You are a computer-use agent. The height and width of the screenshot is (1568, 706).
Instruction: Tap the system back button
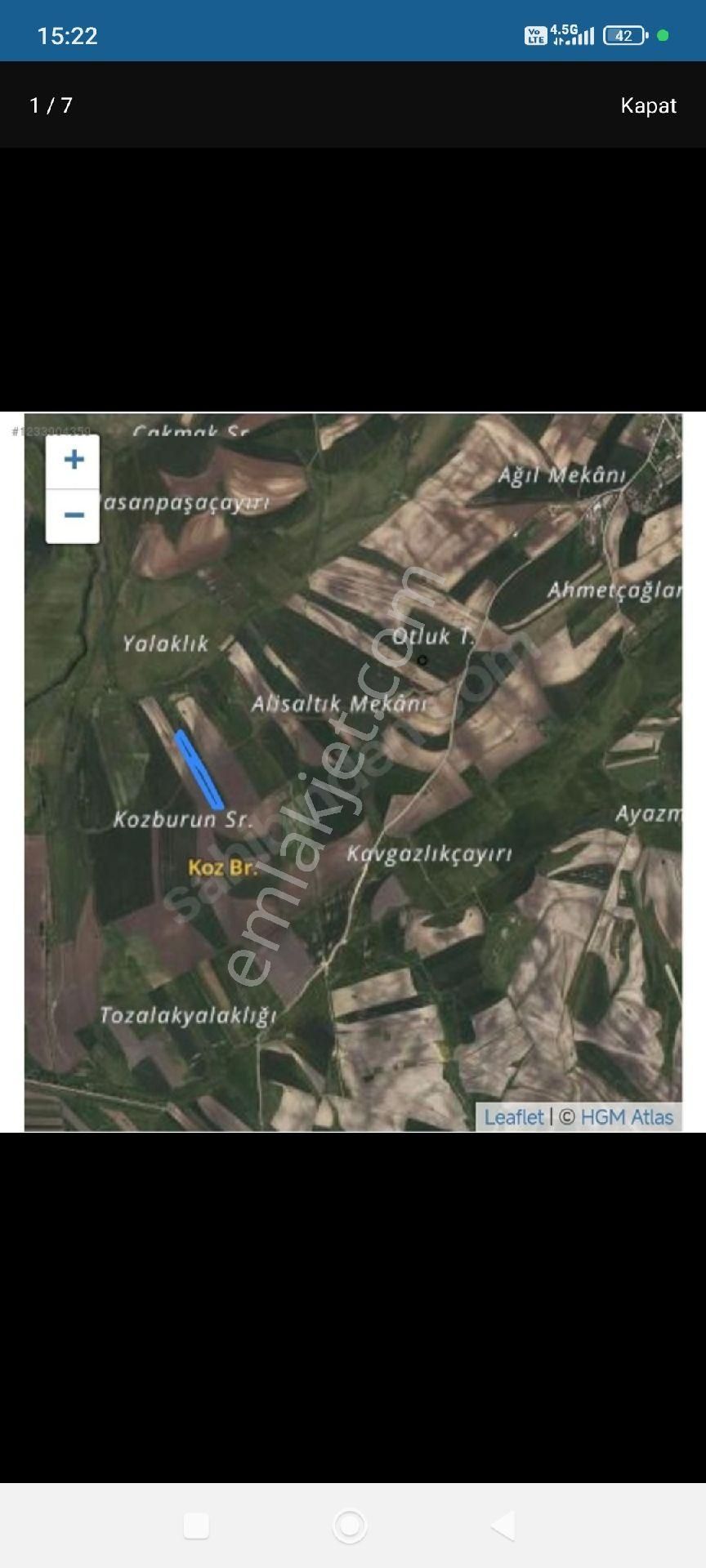click(503, 1525)
